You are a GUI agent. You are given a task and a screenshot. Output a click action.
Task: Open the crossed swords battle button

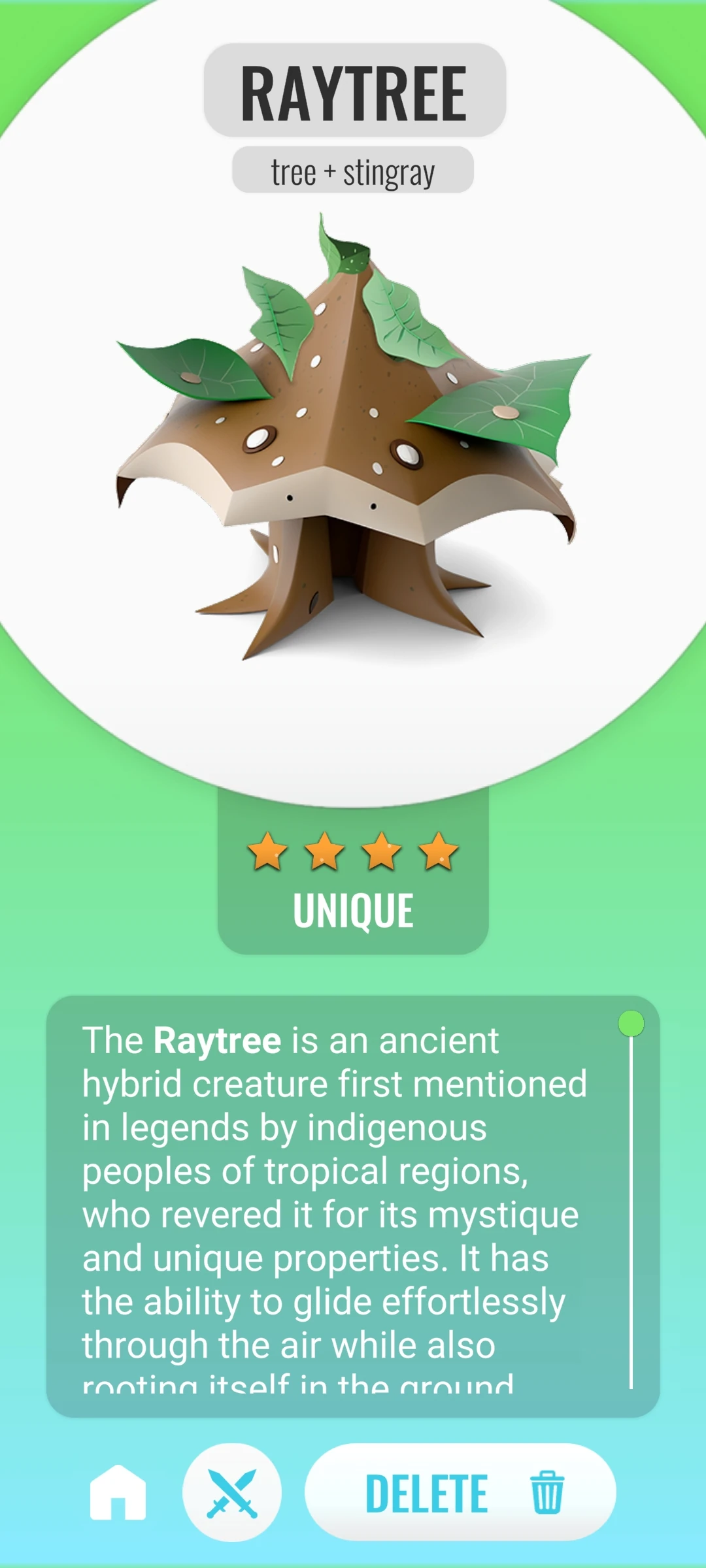coord(232,1492)
